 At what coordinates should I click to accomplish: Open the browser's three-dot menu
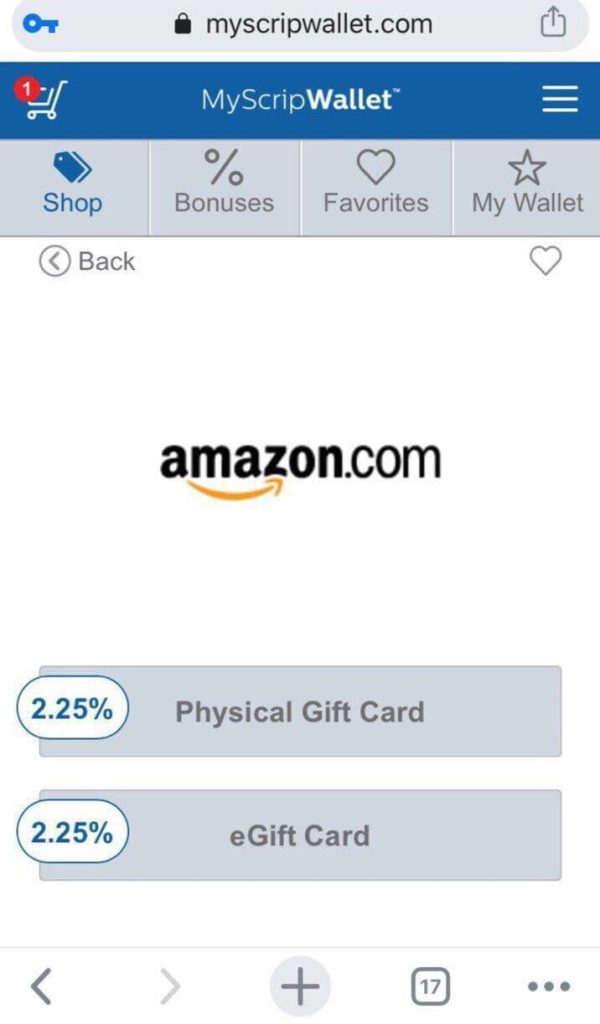pos(548,986)
